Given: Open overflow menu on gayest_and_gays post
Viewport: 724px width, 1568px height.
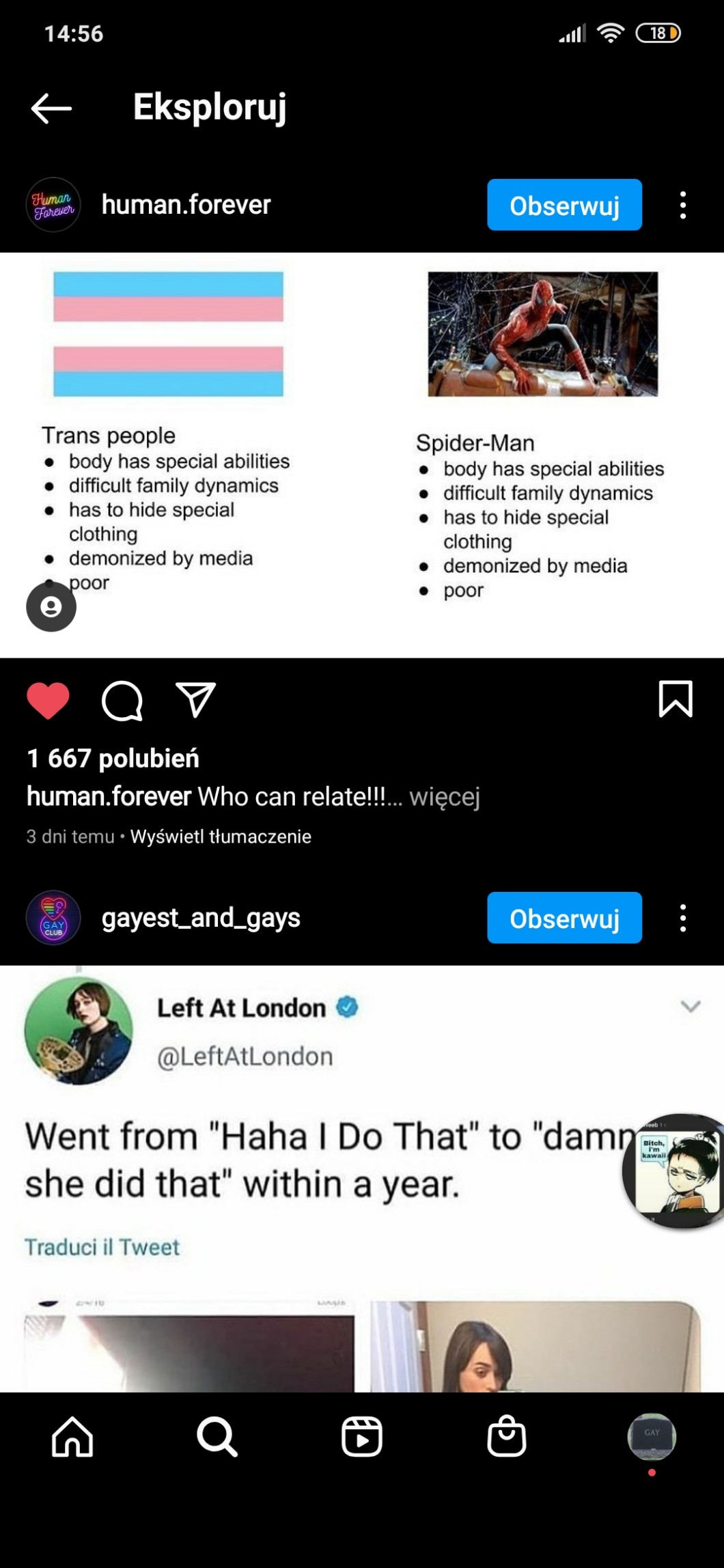Looking at the screenshot, I should 682,918.
